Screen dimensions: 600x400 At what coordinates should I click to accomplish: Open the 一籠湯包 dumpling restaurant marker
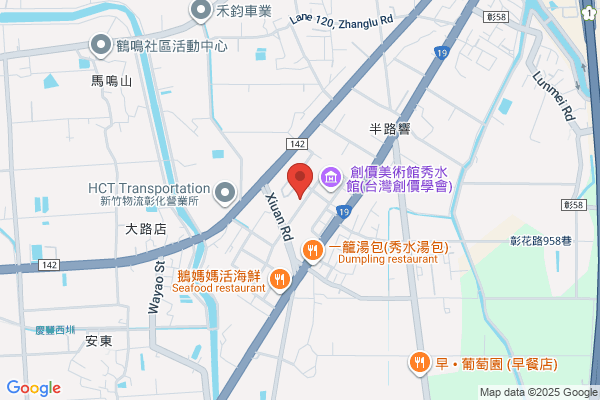tap(313, 251)
